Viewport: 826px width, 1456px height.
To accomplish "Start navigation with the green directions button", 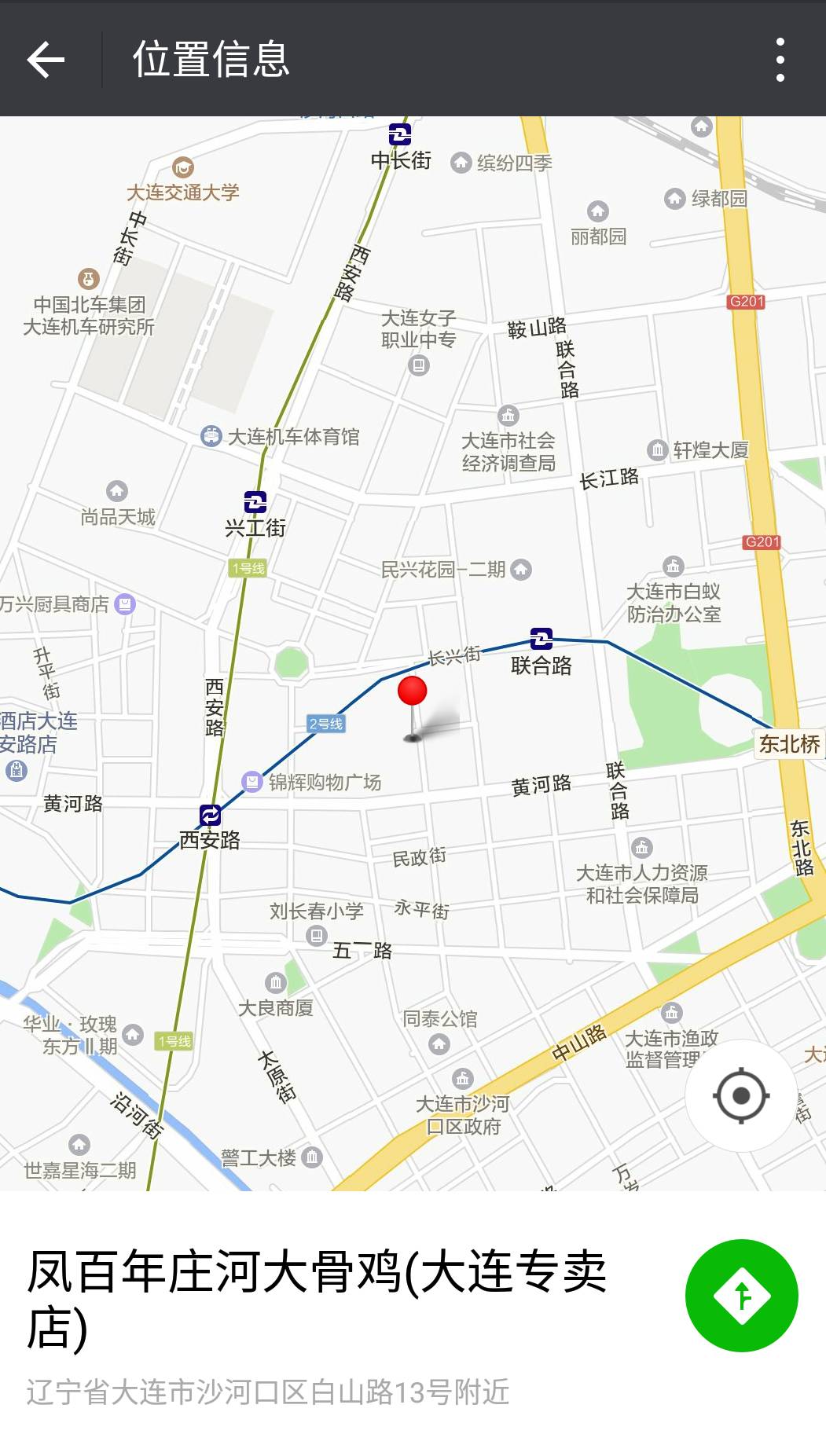I will [741, 1295].
